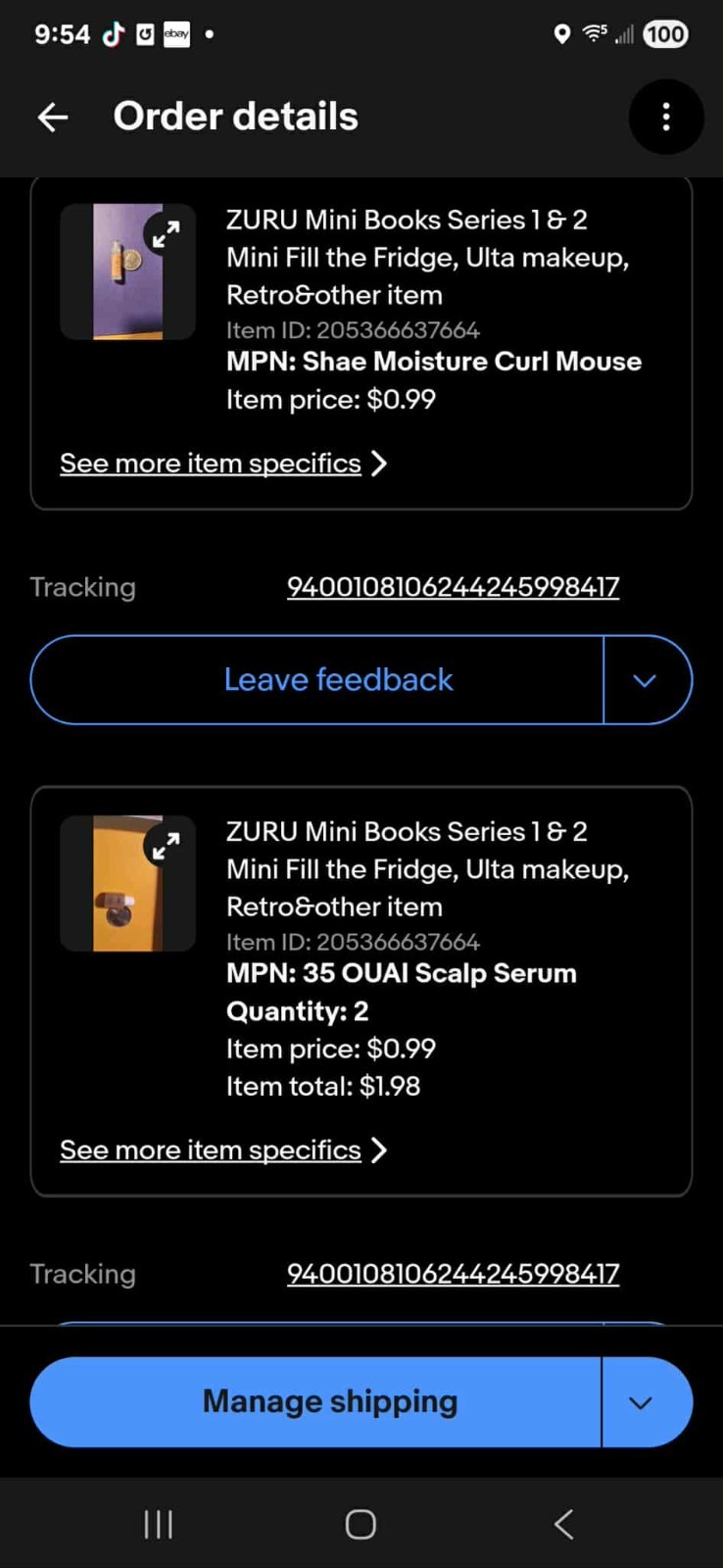Tap Leave feedback button

(338, 680)
